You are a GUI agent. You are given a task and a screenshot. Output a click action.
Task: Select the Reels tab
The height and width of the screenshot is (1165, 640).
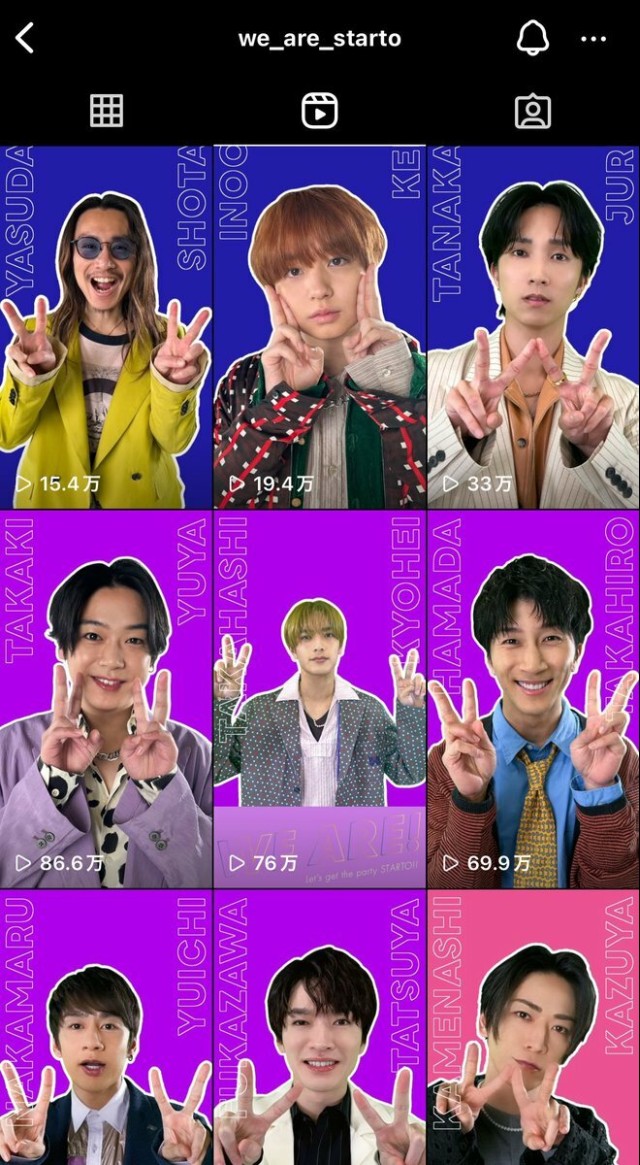(319, 111)
